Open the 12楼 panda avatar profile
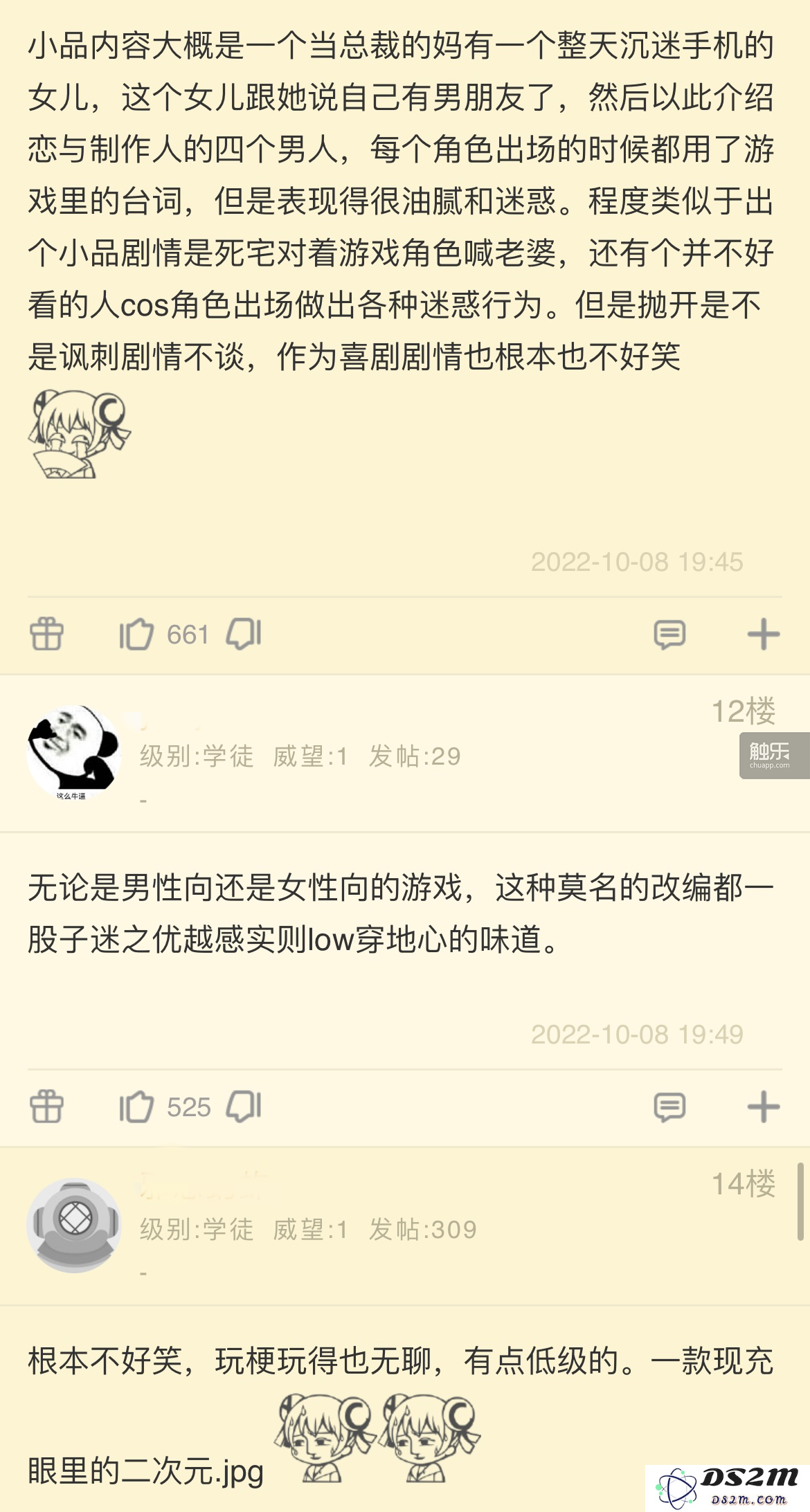This screenshot has height=1512, width=810. coord(73,752)
